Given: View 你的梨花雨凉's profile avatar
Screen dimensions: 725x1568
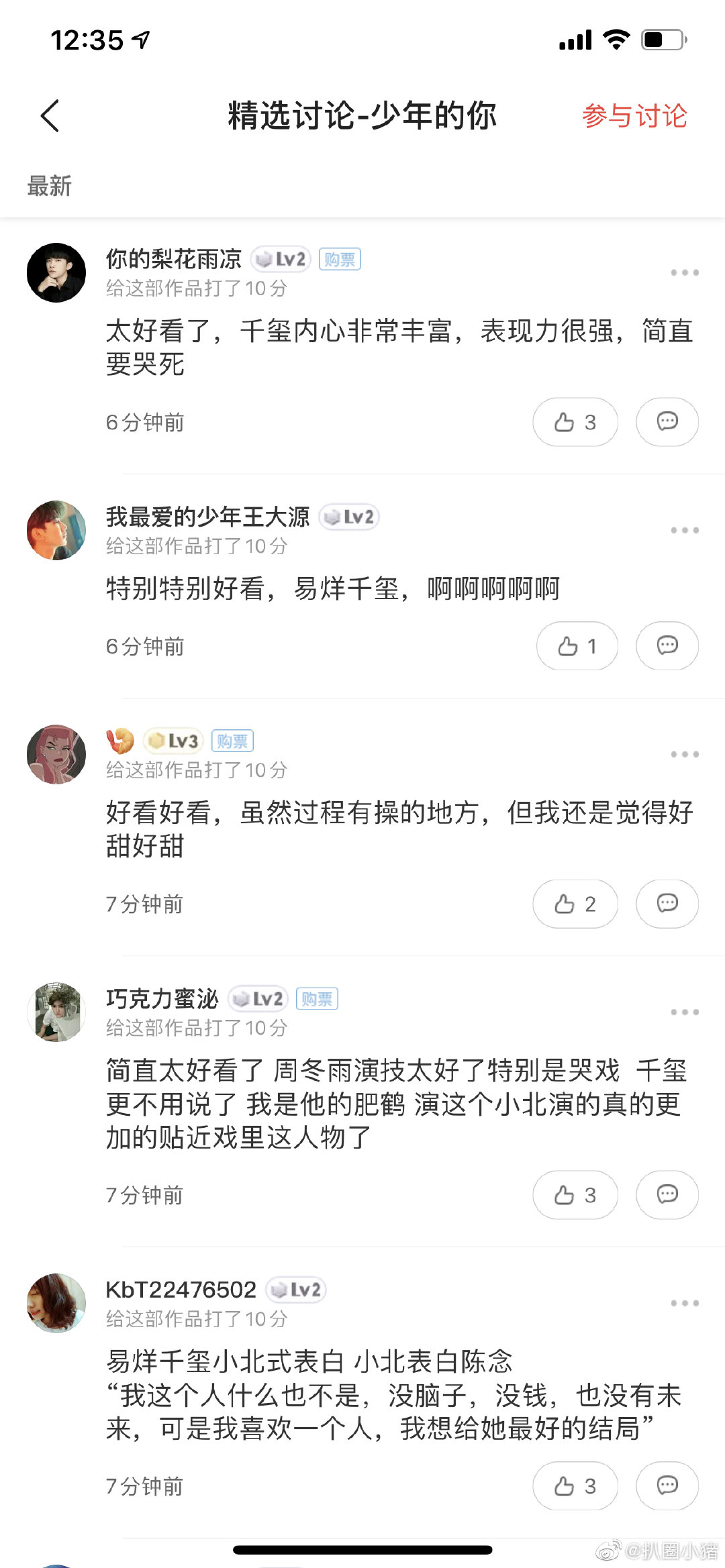Looking at the screenshot, I should tap(56, 272).
